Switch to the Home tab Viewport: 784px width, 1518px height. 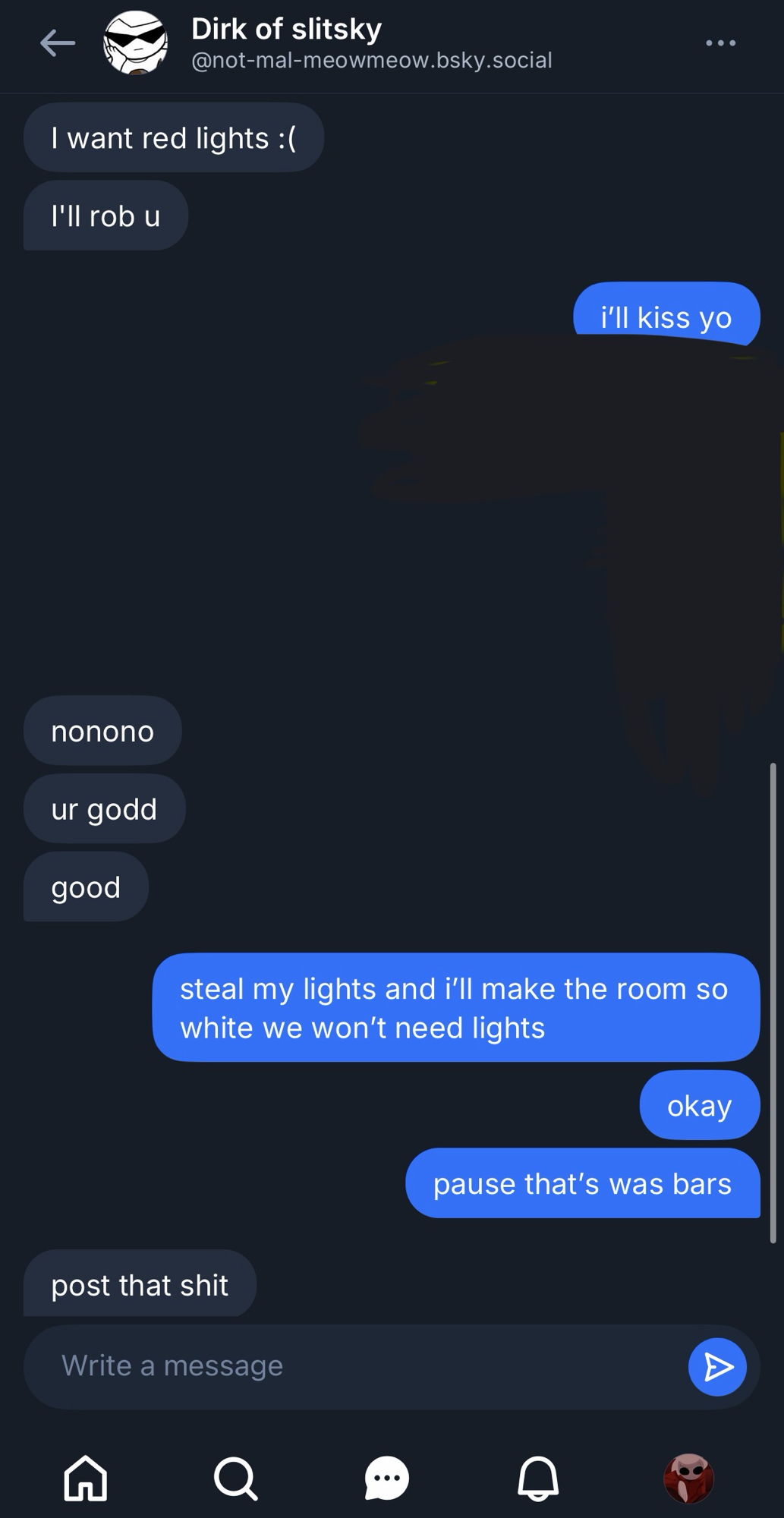pyautogui.click(x=85, y=1478)
